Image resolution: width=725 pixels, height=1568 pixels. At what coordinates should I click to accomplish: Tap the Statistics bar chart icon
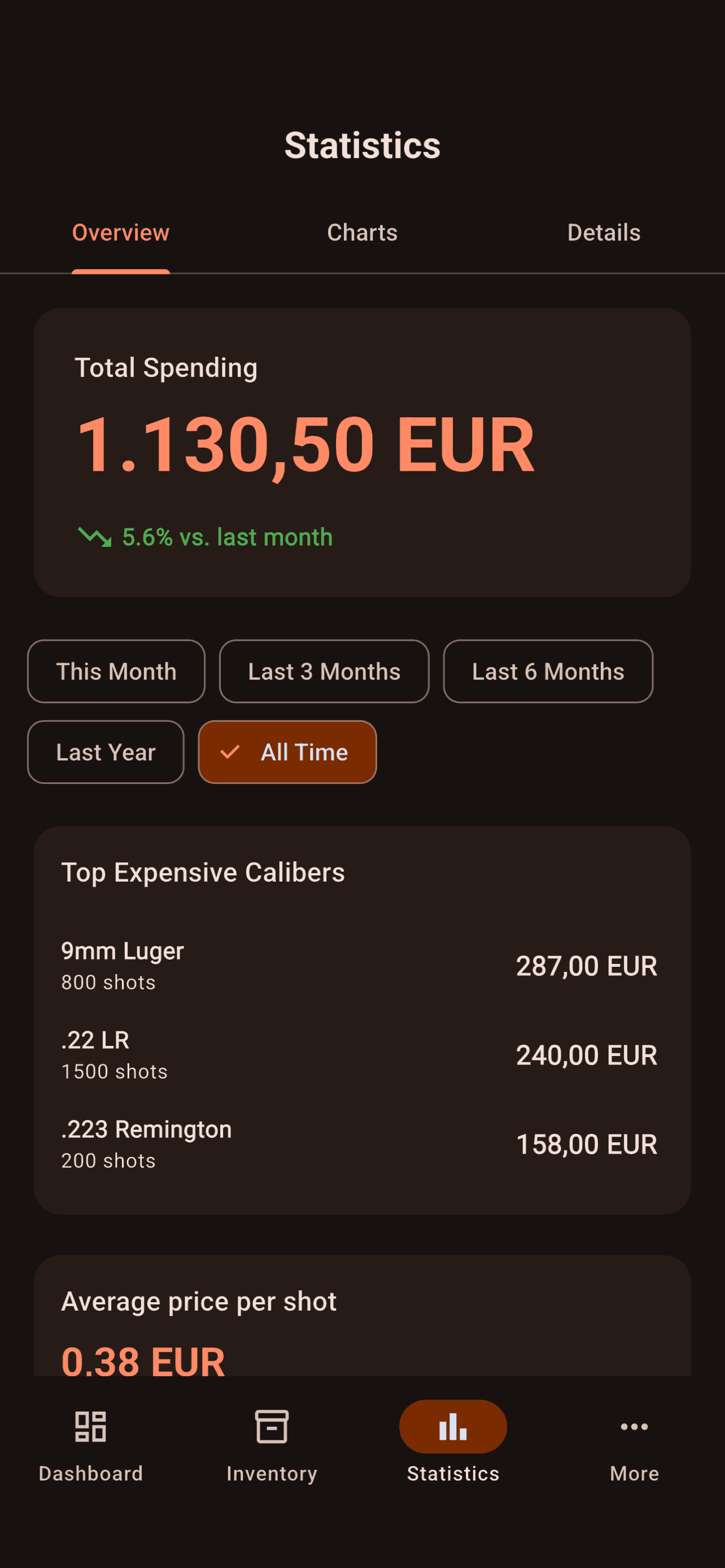[453, 1426]
